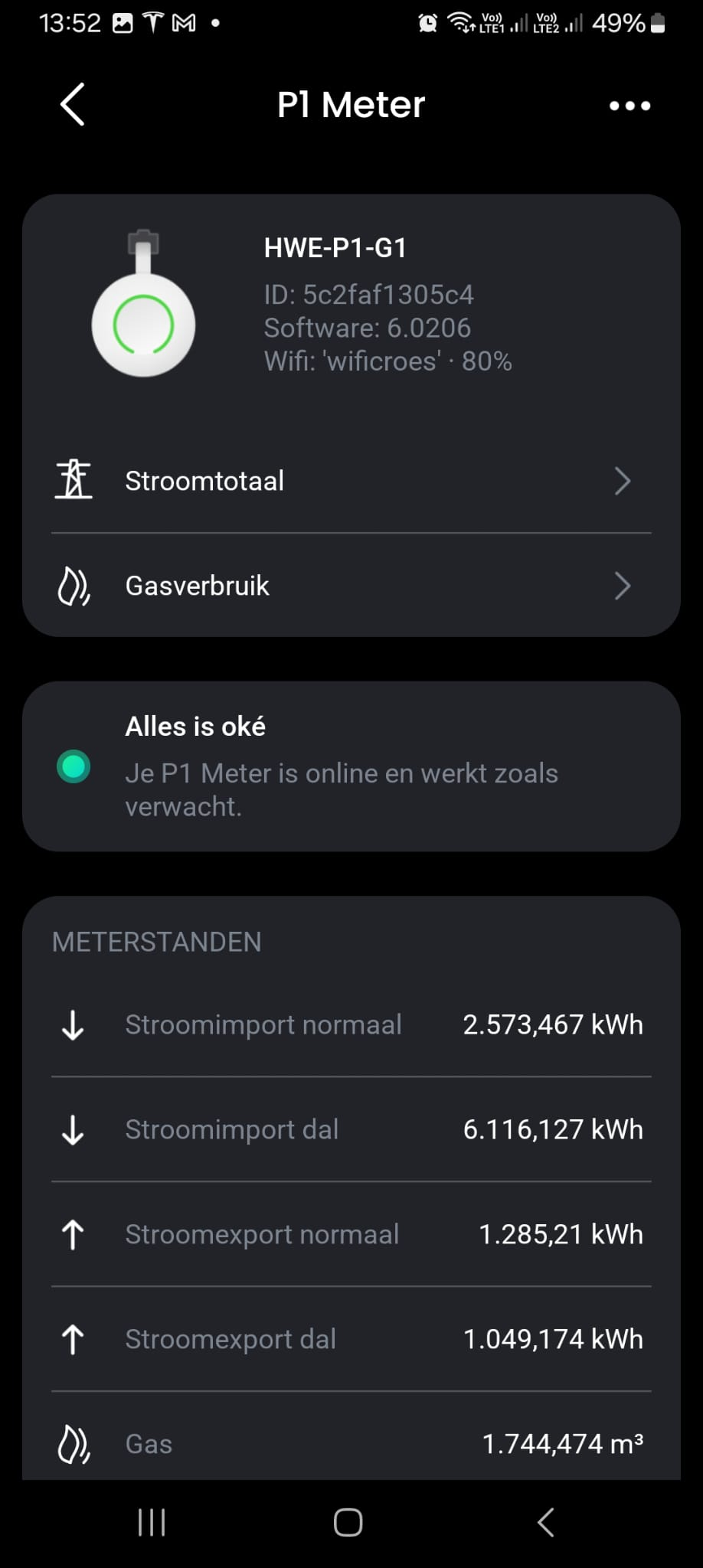Screen dimensions: 703x1568
Task: Tap the system home button
Action: pyautogui.click(x=348, y=1522)
